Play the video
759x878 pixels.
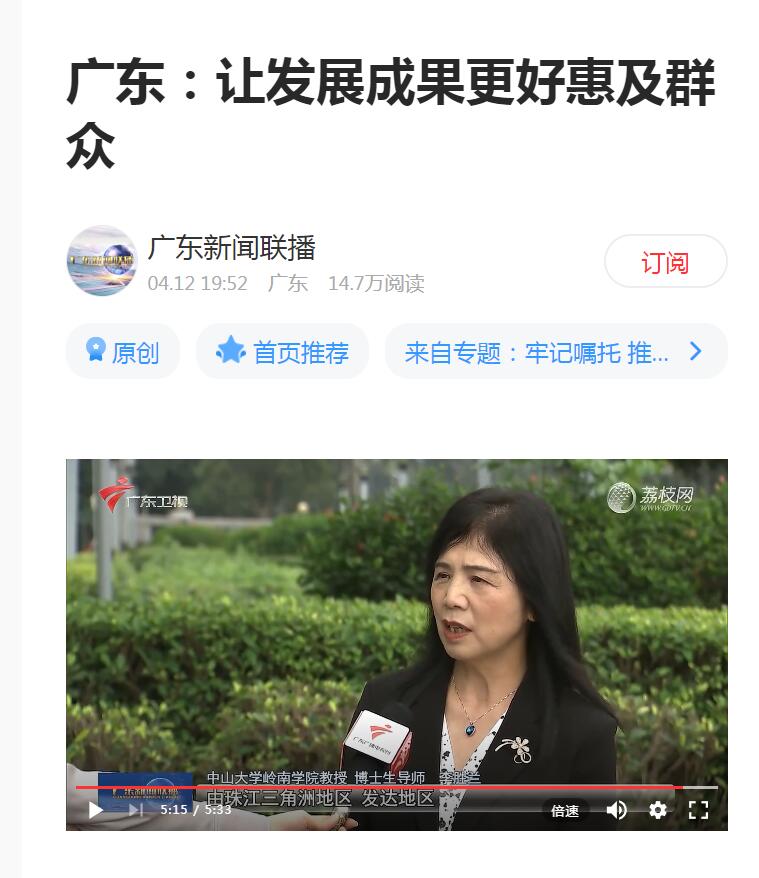pyautogui.click(x=96, y=810)
